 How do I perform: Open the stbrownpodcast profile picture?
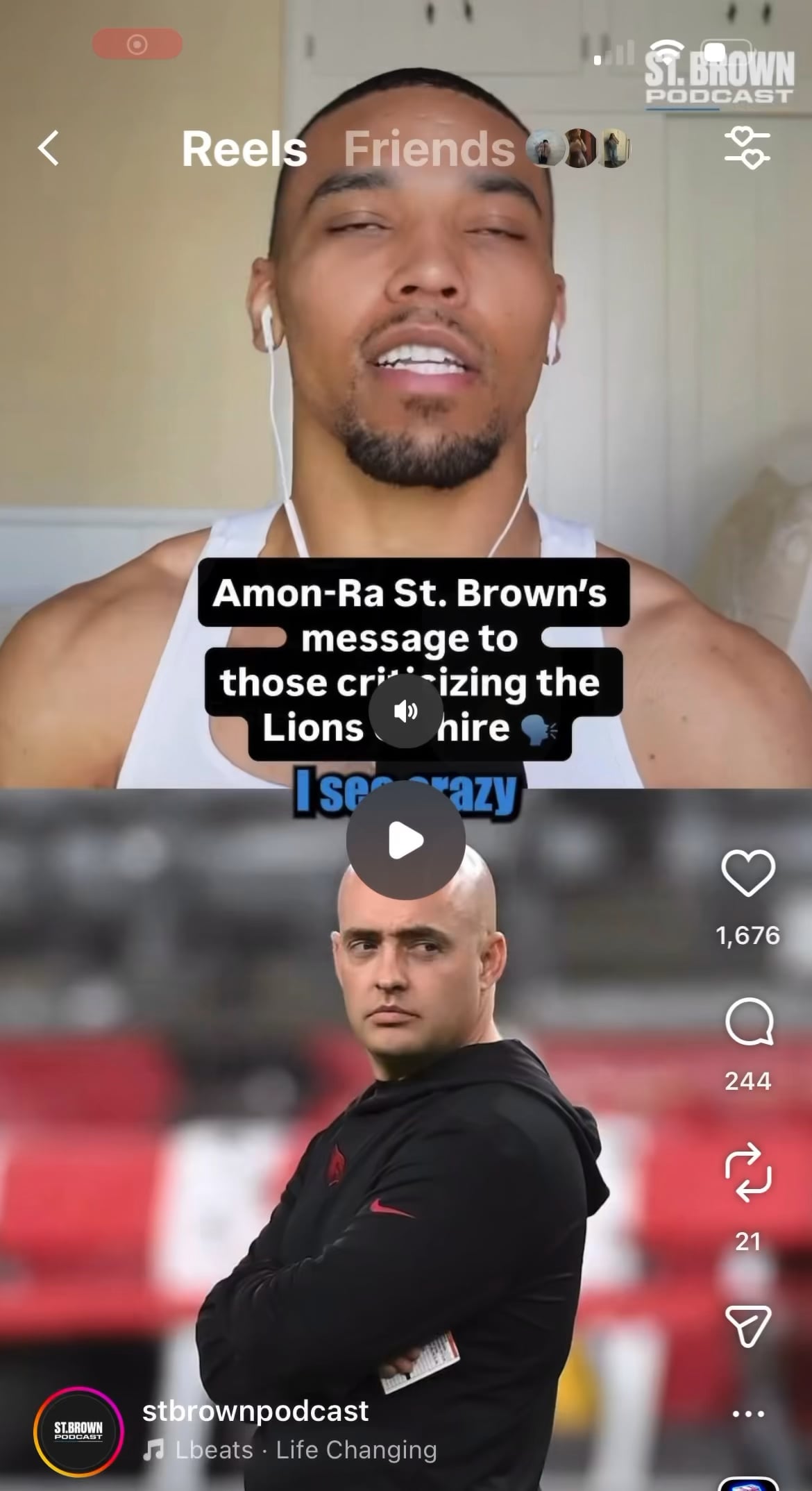pyautogui.click(x=78, y=1431)
